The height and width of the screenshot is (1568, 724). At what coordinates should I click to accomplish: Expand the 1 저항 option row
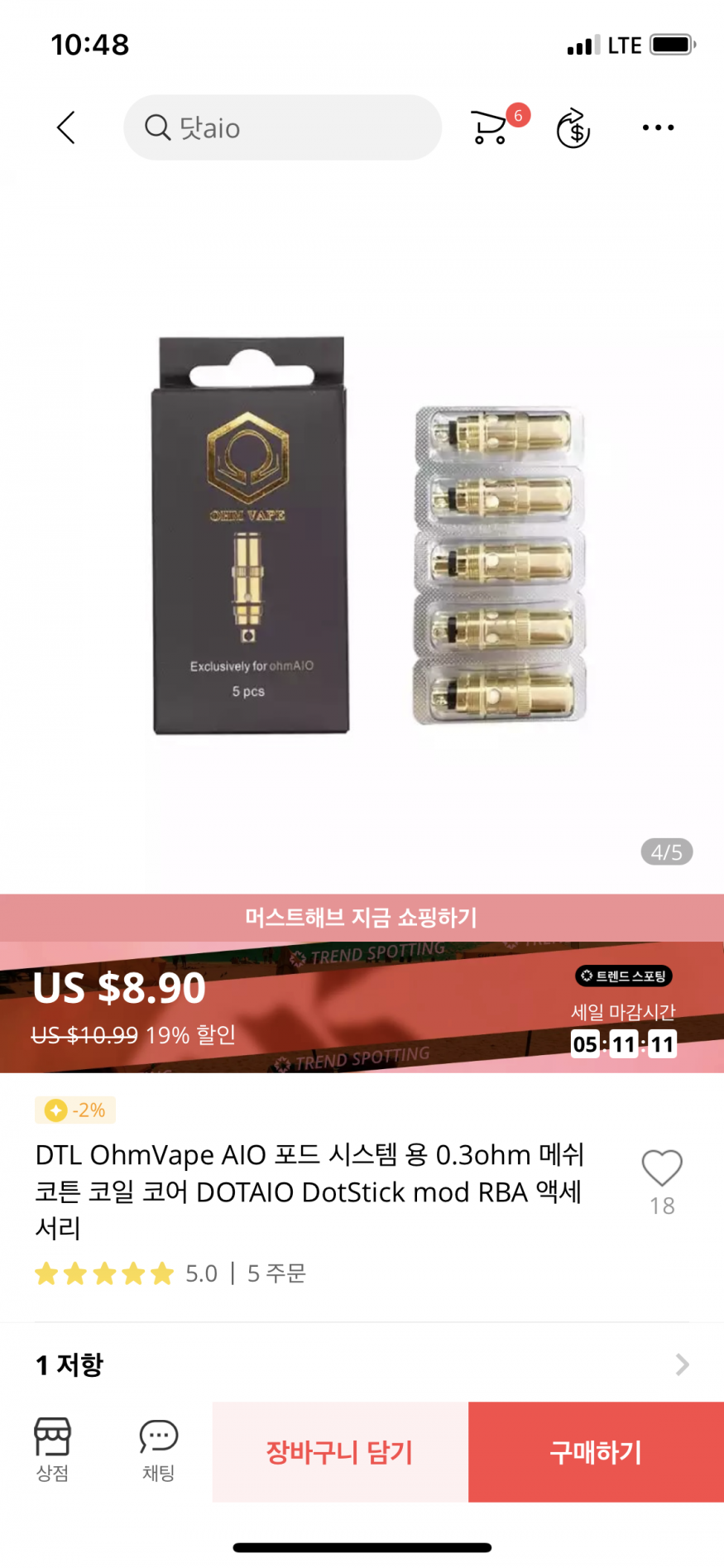click(362, 1364)
